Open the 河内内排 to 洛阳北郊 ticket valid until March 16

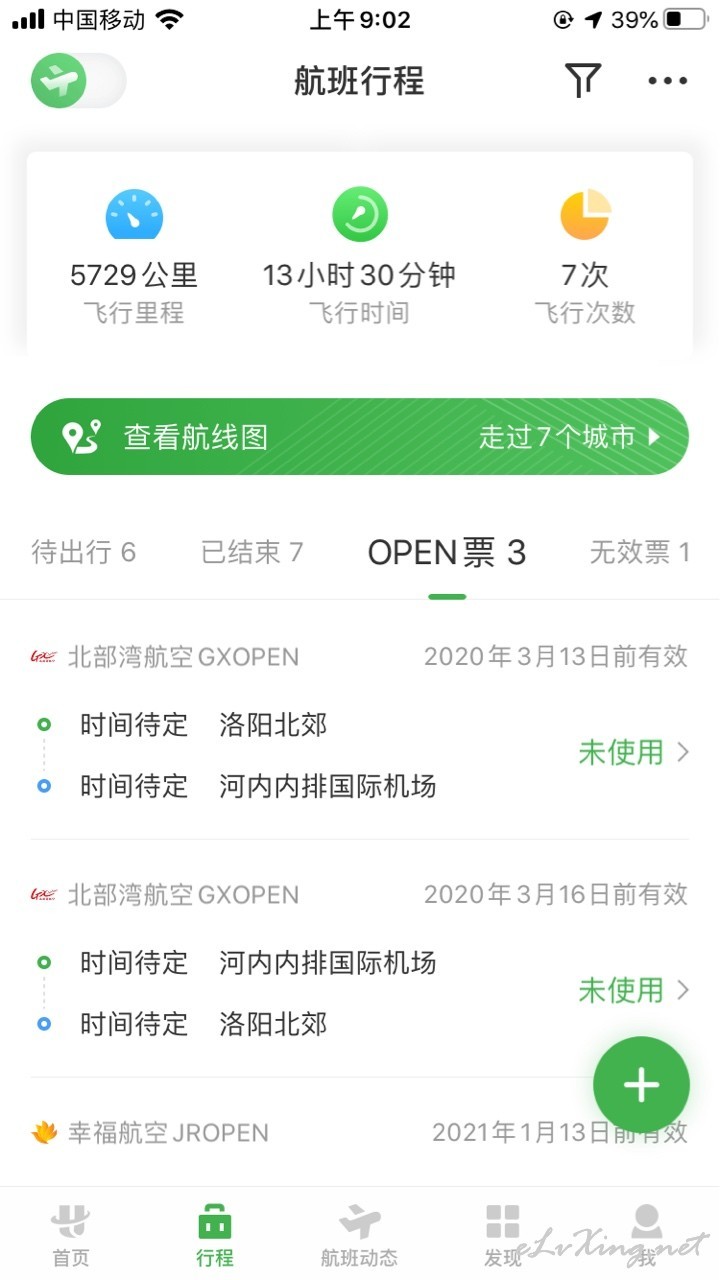(x=360, y=959)
